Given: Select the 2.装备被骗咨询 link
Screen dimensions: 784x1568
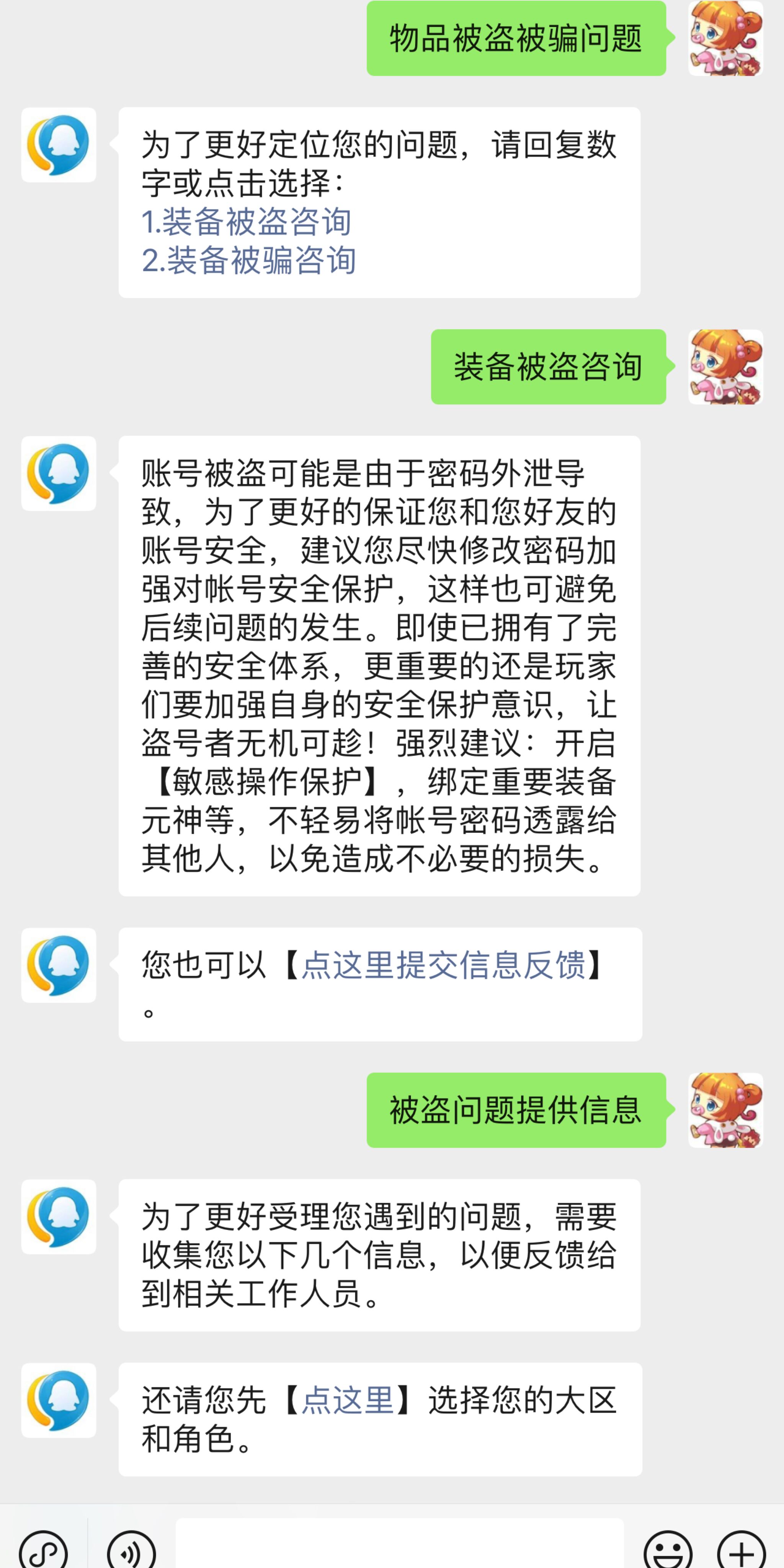Looking at the screenshot, I should click(x=248, y=261).
